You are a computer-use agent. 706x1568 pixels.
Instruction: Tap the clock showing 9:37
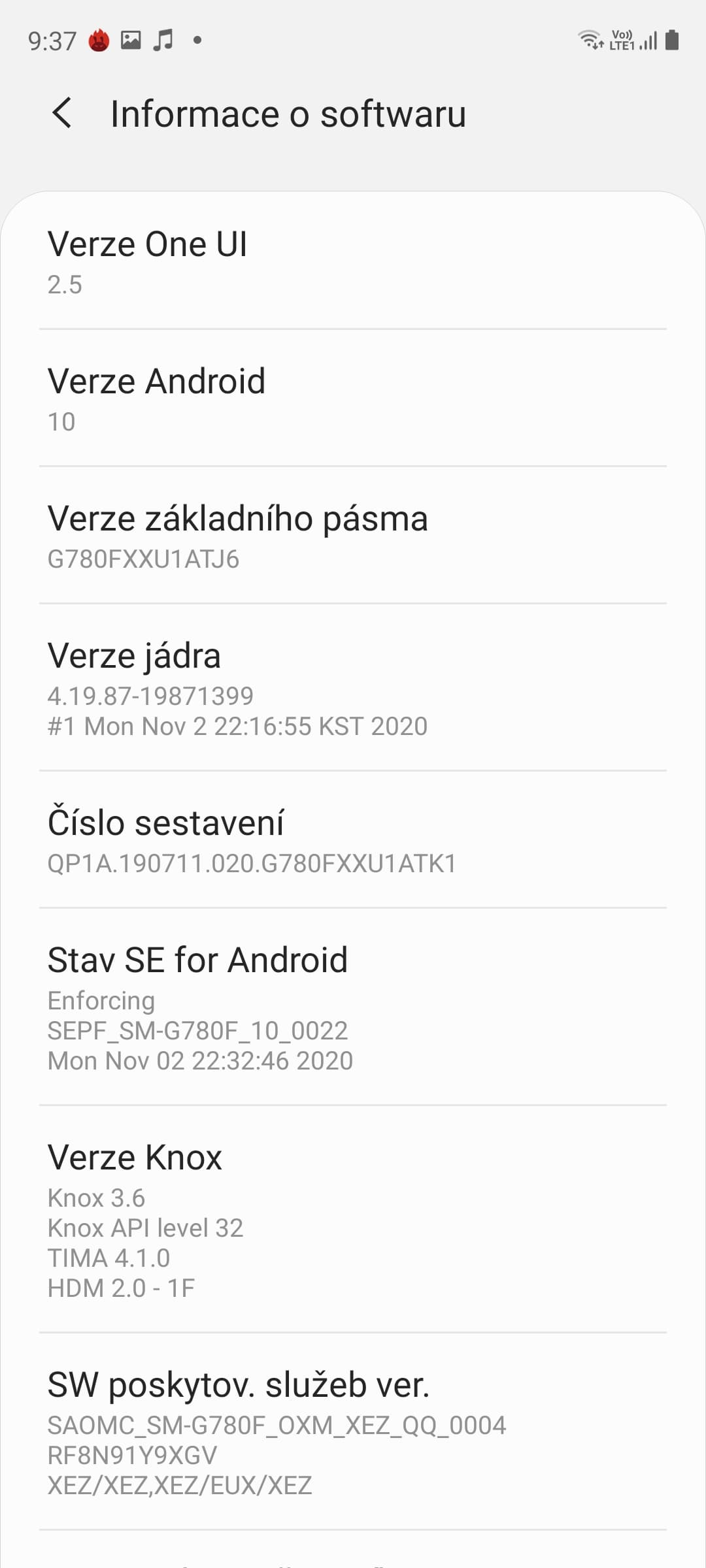[x=51, y=39]
